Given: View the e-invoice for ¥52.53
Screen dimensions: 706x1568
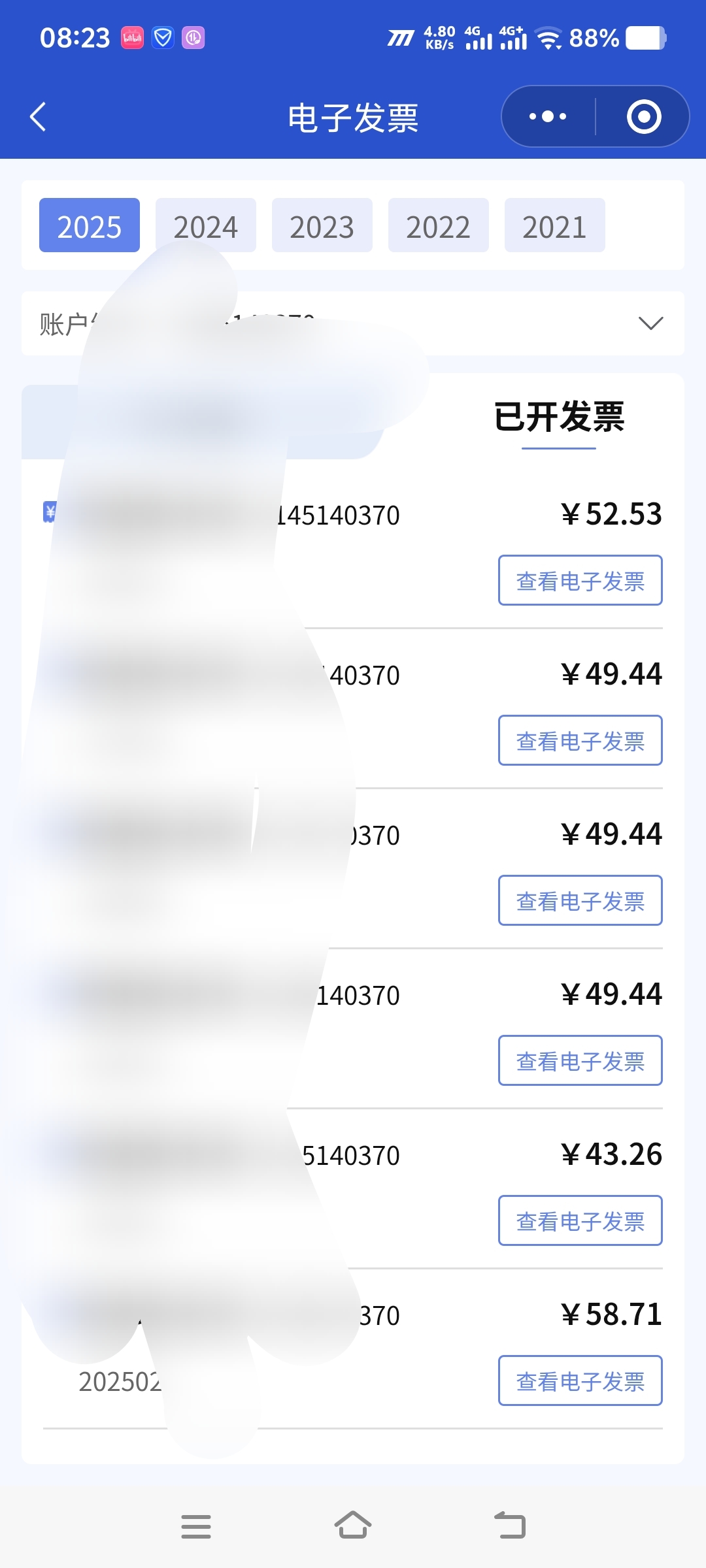Looking at the screenshot, I should coord(580,580).
